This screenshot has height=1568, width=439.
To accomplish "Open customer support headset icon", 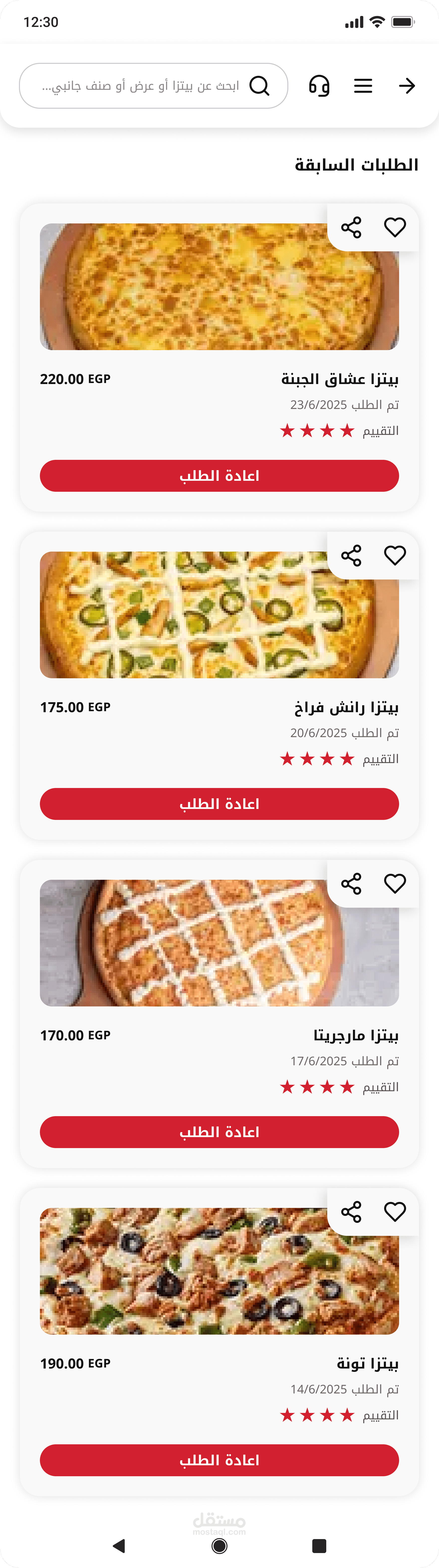I will (x=319, y=86).
